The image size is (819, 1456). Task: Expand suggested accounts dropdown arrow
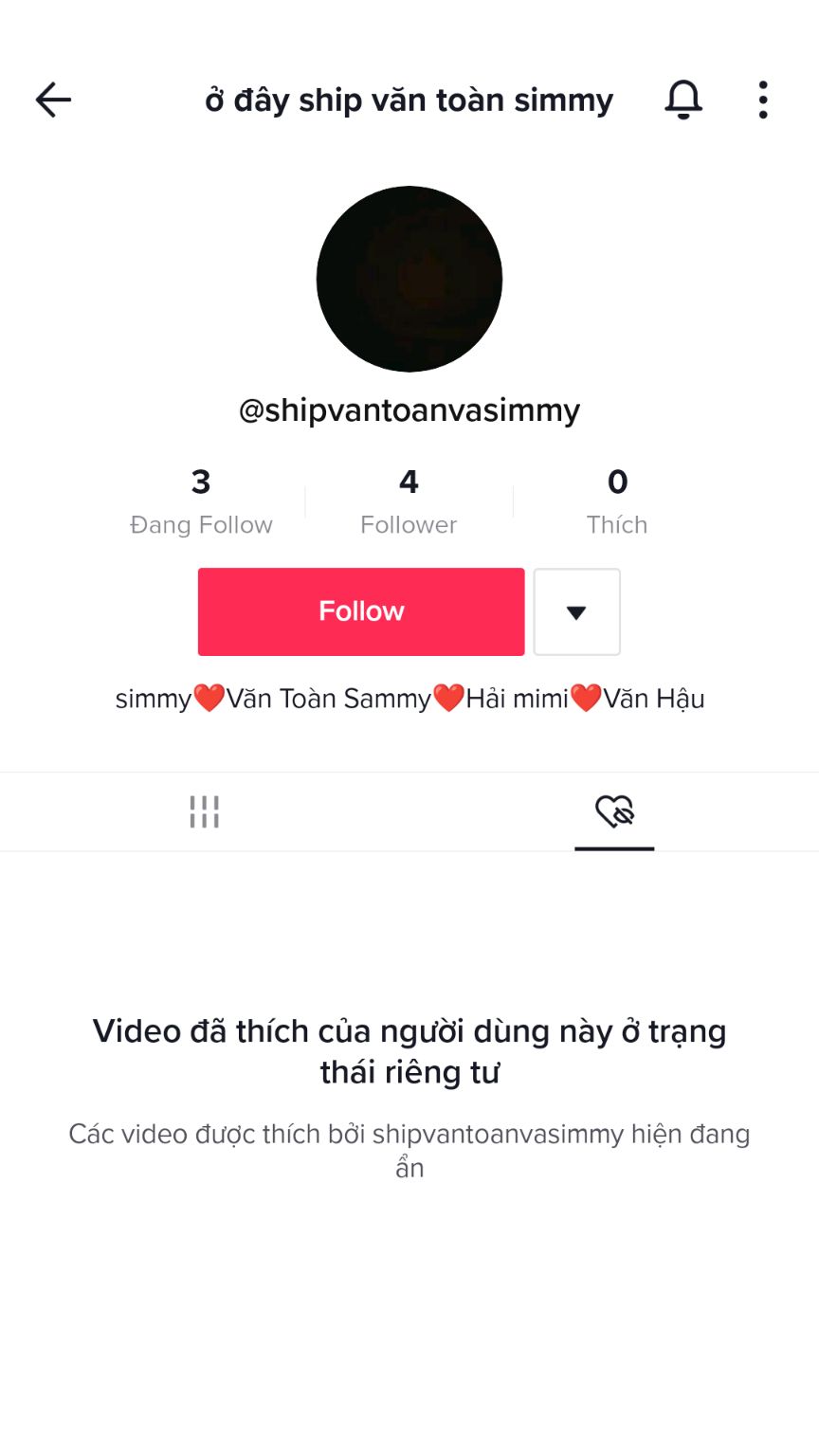click(x=576, y=611)
